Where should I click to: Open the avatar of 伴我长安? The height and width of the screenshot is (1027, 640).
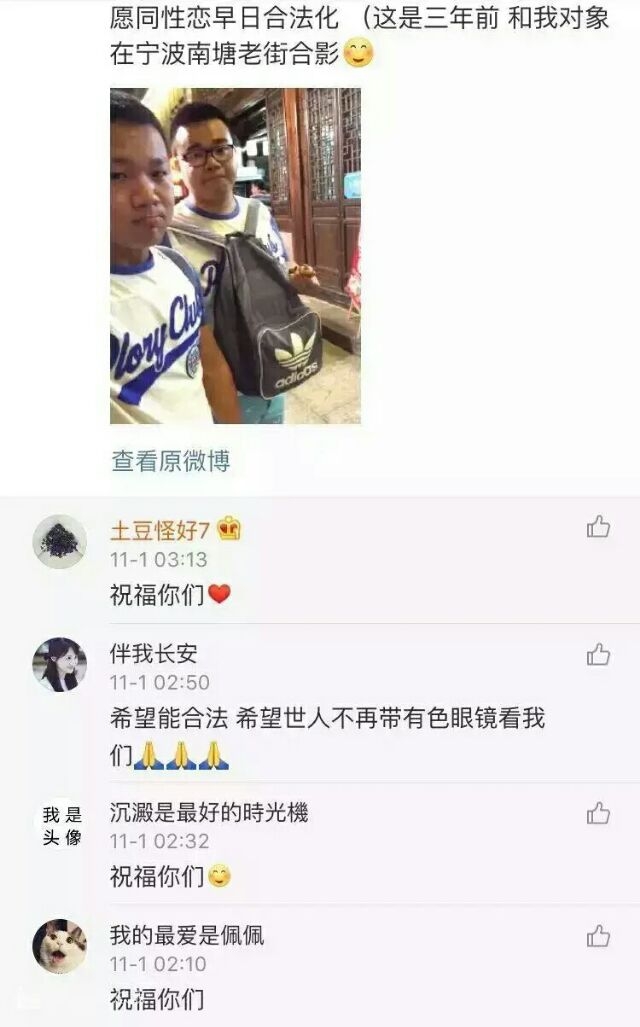pos(60,664)
